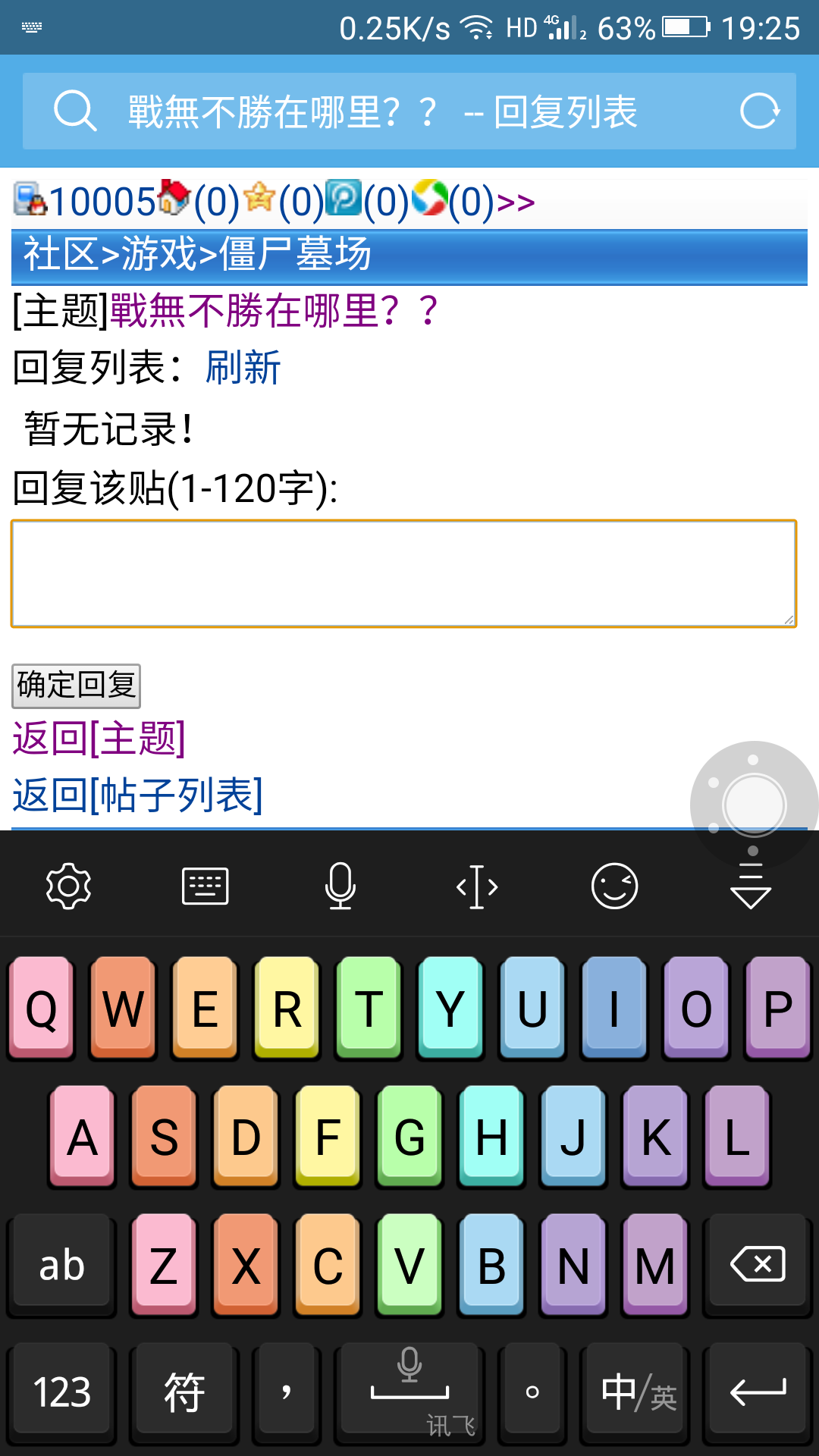Open the 僵尸墓场 breadcrumb link

point(296,253)
